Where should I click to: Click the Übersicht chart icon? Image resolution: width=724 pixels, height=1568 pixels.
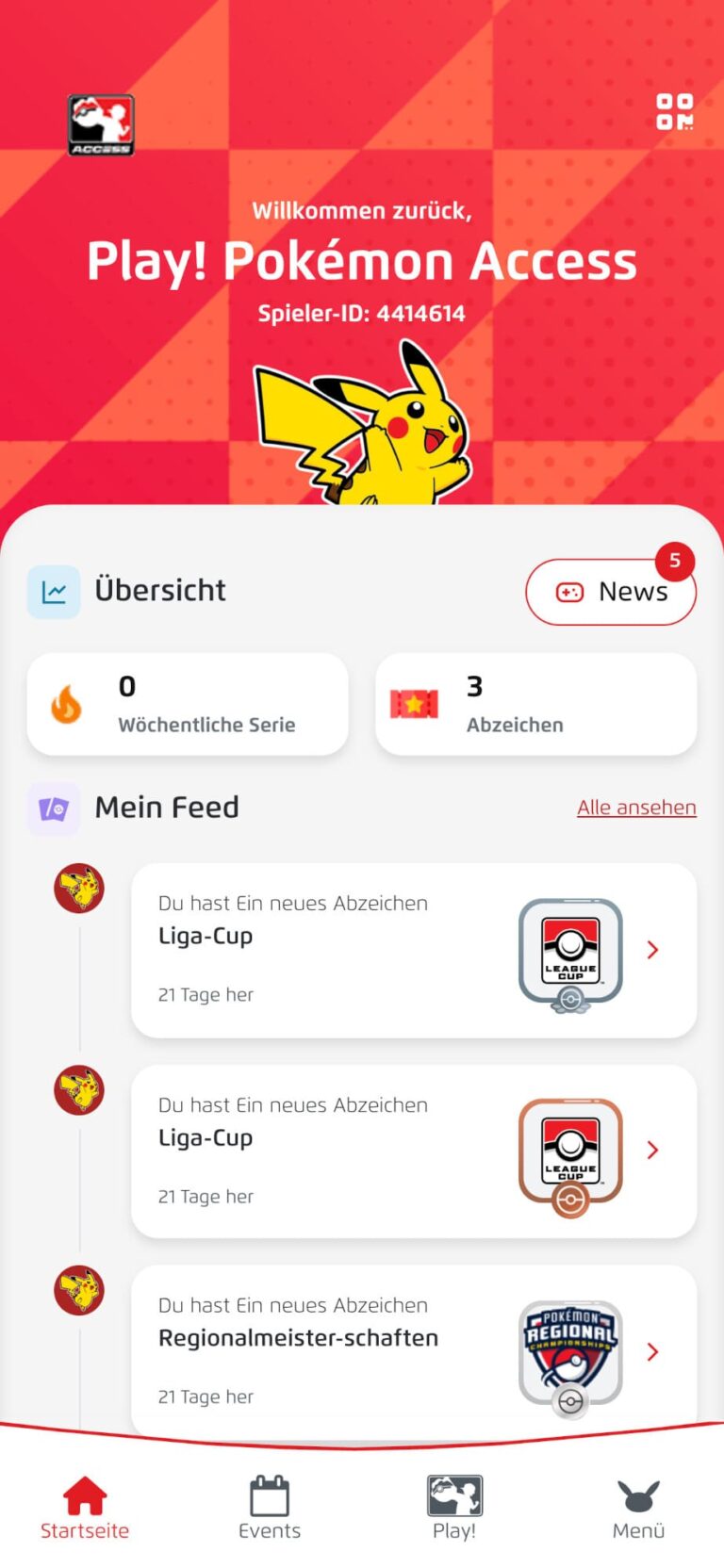coord(54,591)
